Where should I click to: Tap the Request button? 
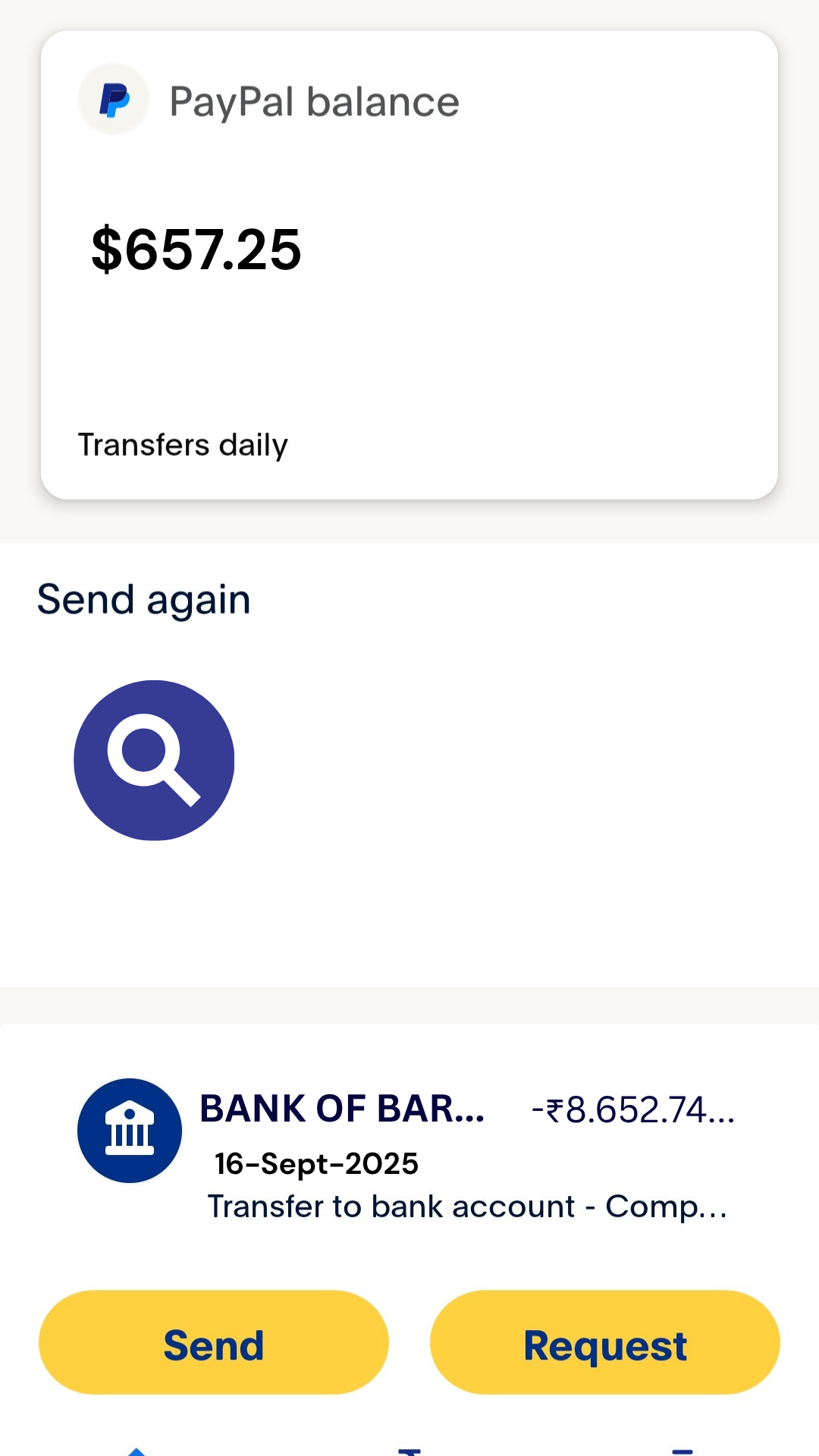604,1342
